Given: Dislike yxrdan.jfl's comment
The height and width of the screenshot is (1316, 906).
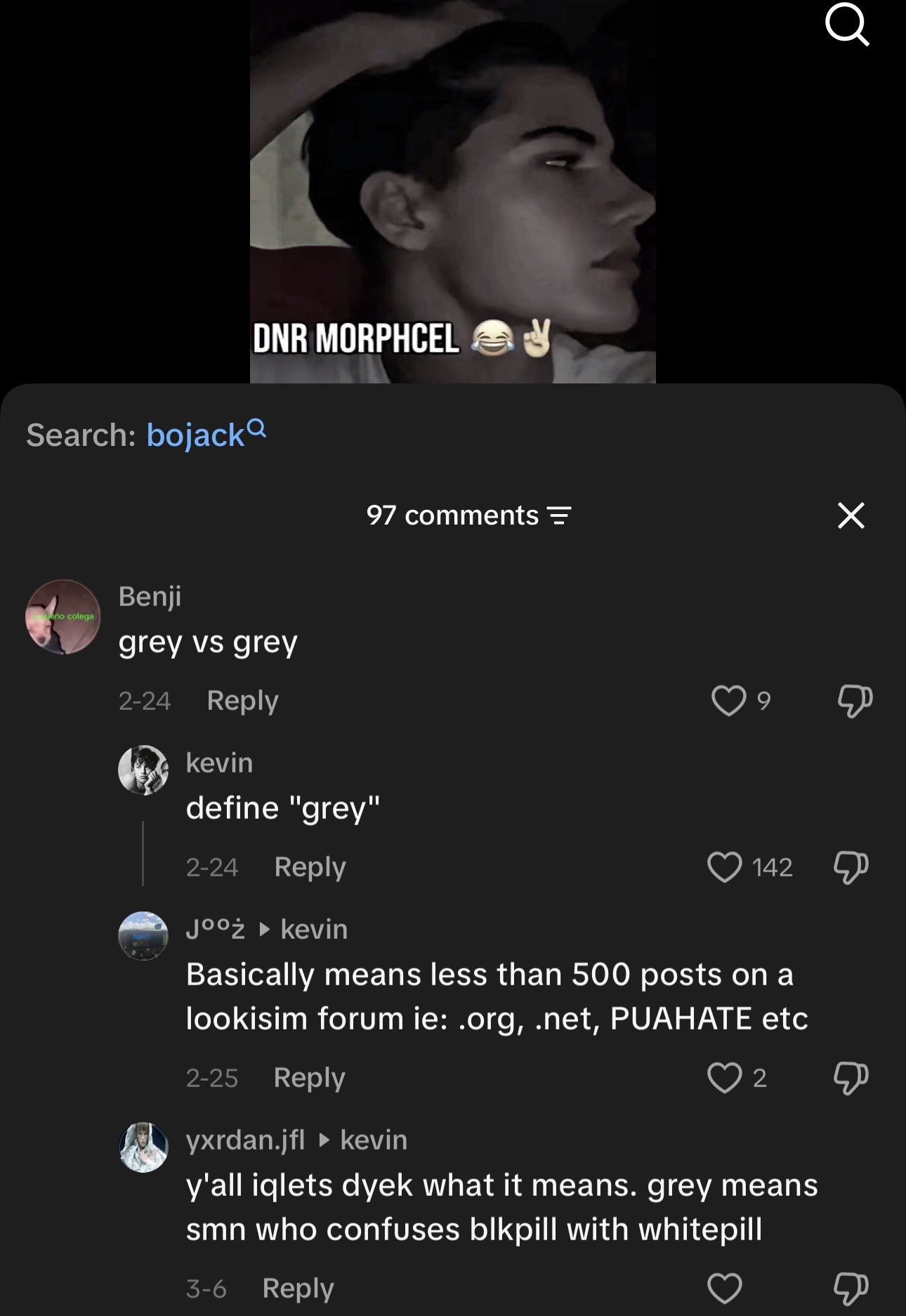Looking at the screenshot, I should click(x=851, y=1288).
